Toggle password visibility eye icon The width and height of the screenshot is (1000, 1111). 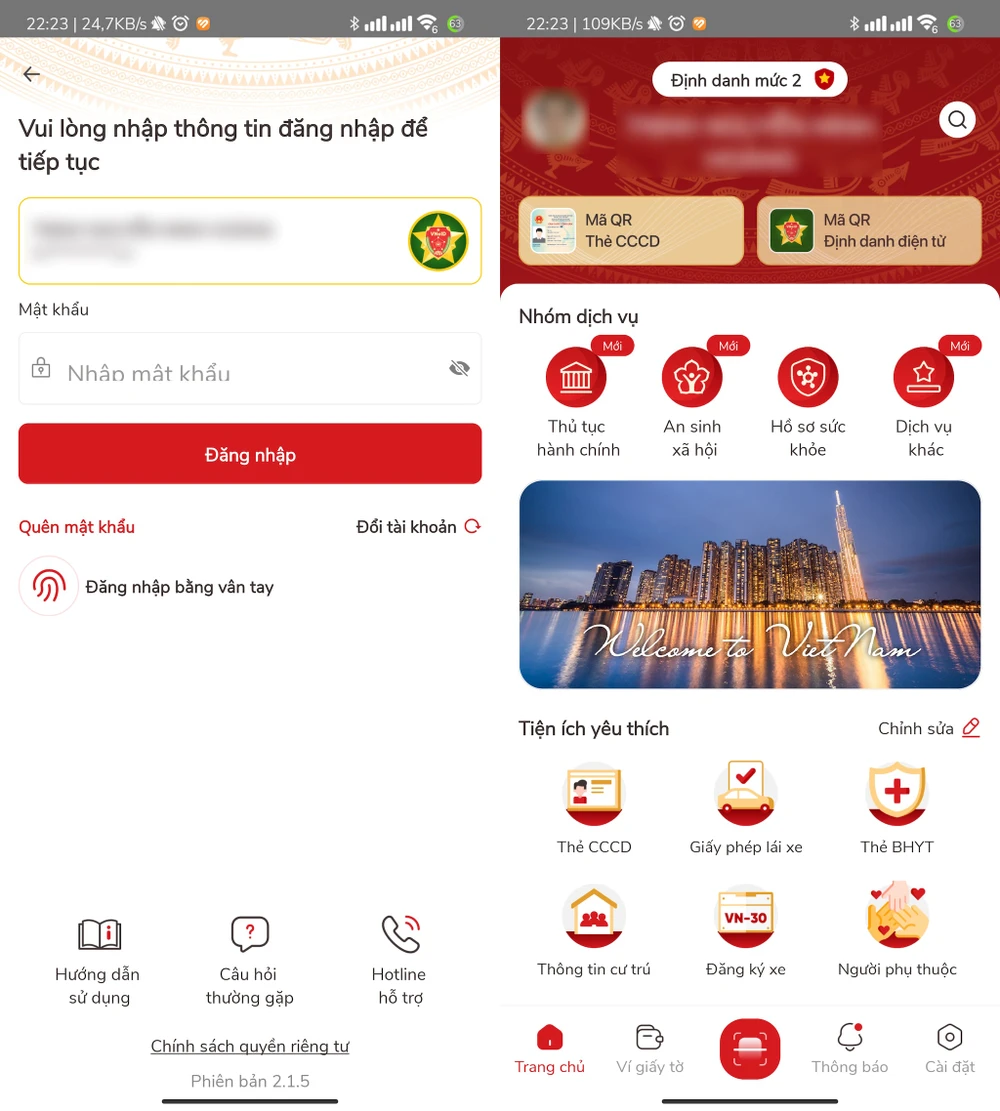click(459, 369)
